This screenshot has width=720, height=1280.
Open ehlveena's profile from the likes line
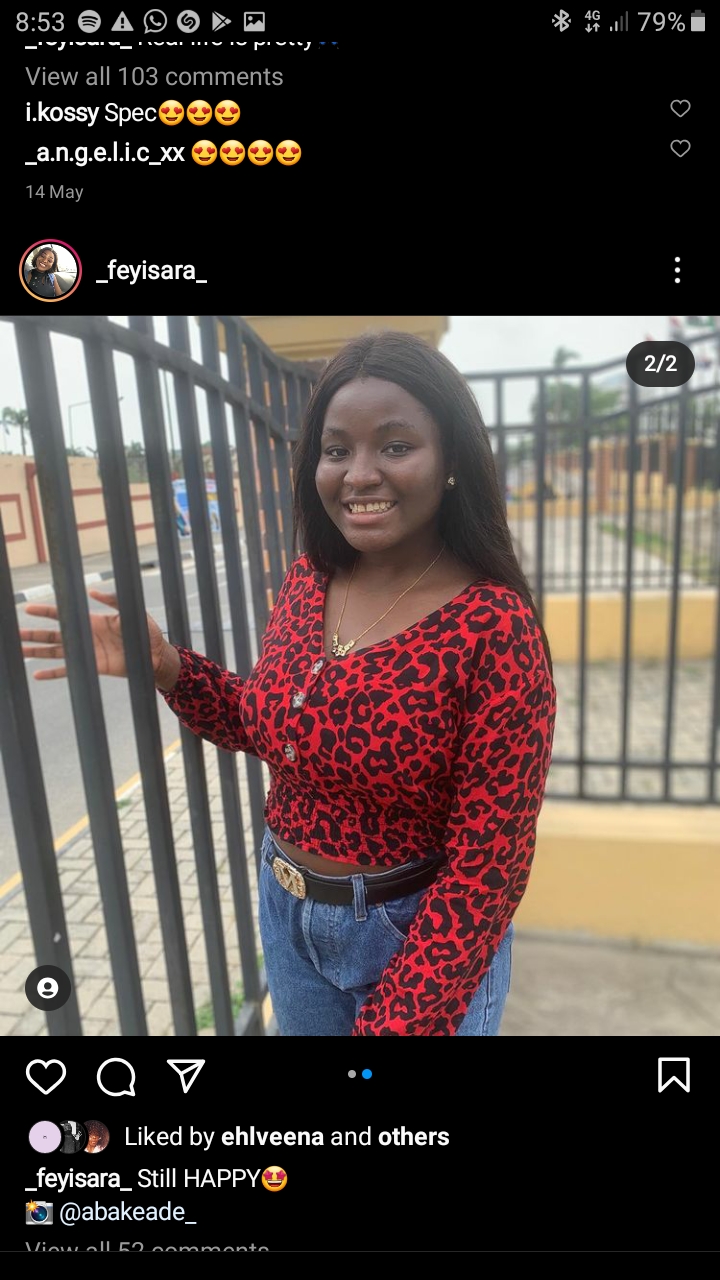point(272,1137)
